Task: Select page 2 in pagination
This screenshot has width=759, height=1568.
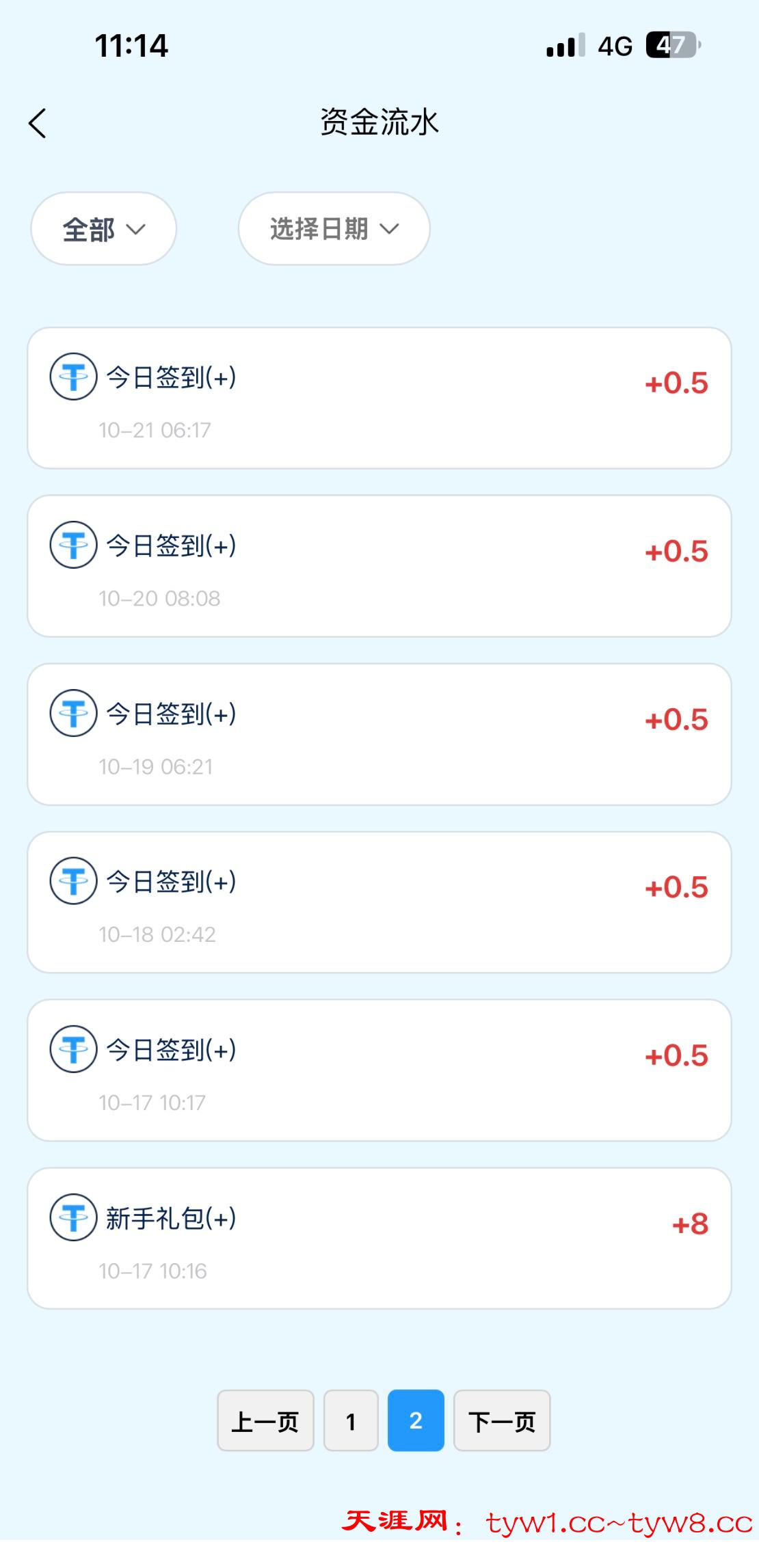Action: tap(416, 1421)
